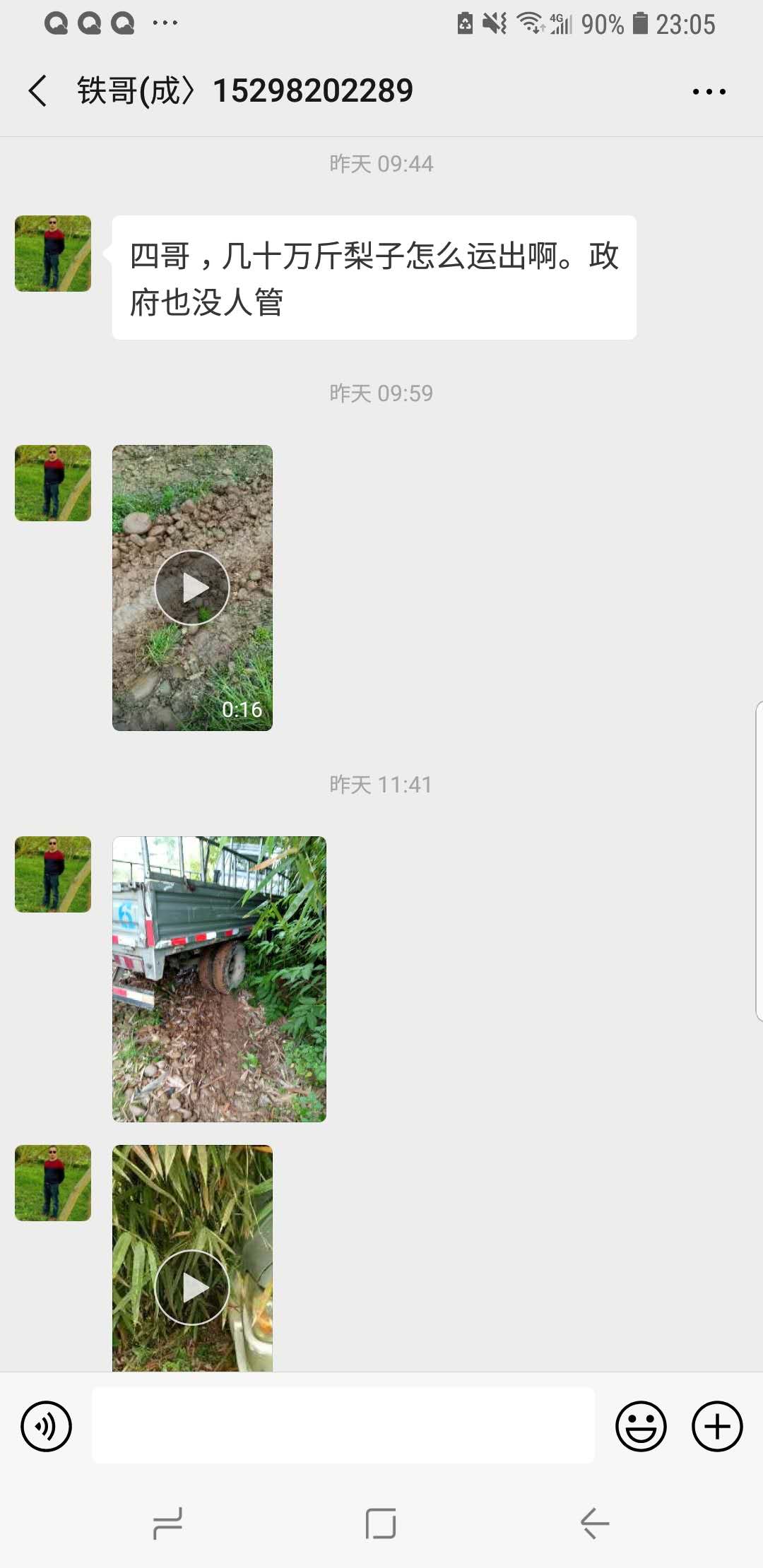Switch to voice message input

coord(47,1426)
